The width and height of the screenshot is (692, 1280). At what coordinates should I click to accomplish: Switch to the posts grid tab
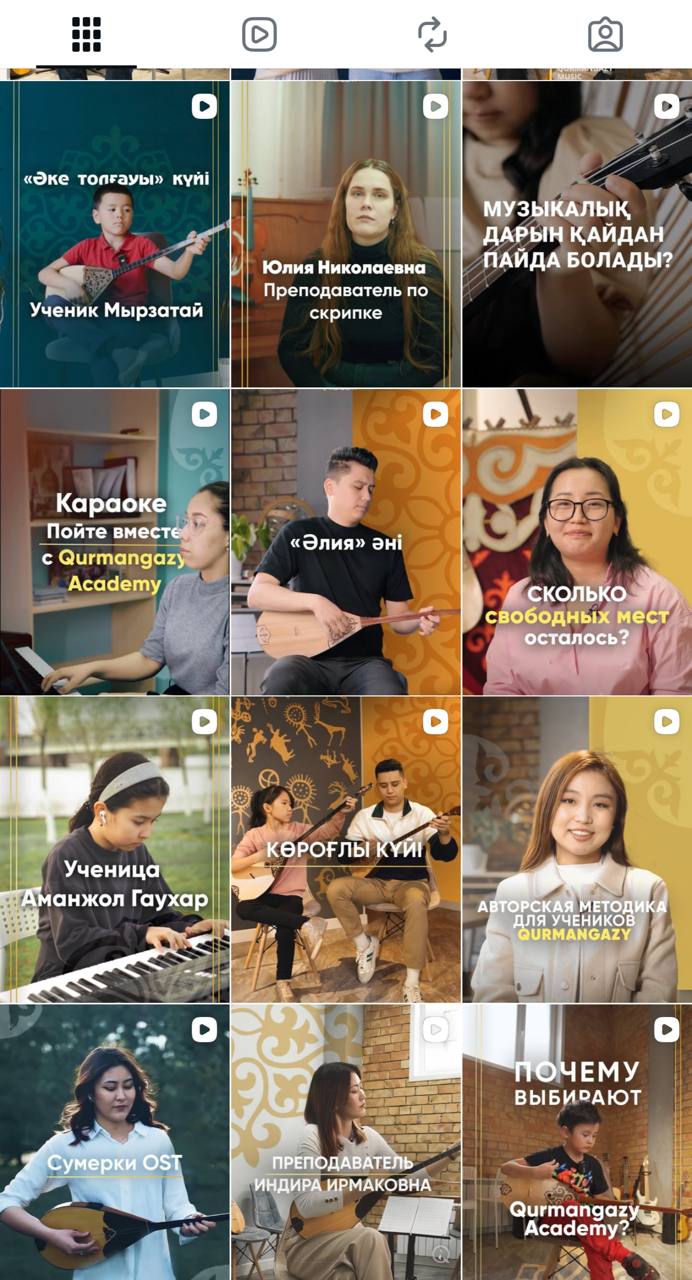tap(87, 35)
